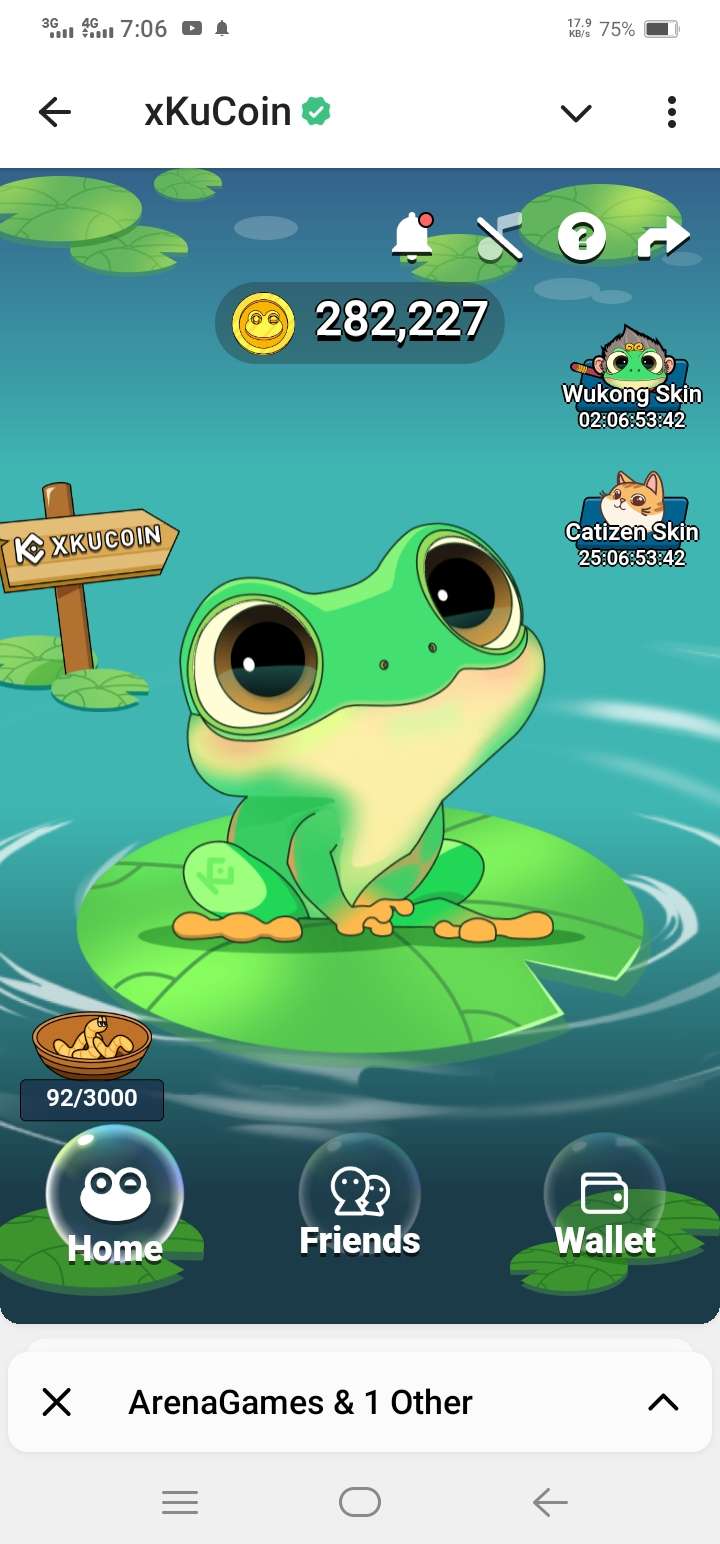720x1544 pixels.
Task: Expand the dropdown chevron beside xKuCoin
Action: [x=576, y=113]
